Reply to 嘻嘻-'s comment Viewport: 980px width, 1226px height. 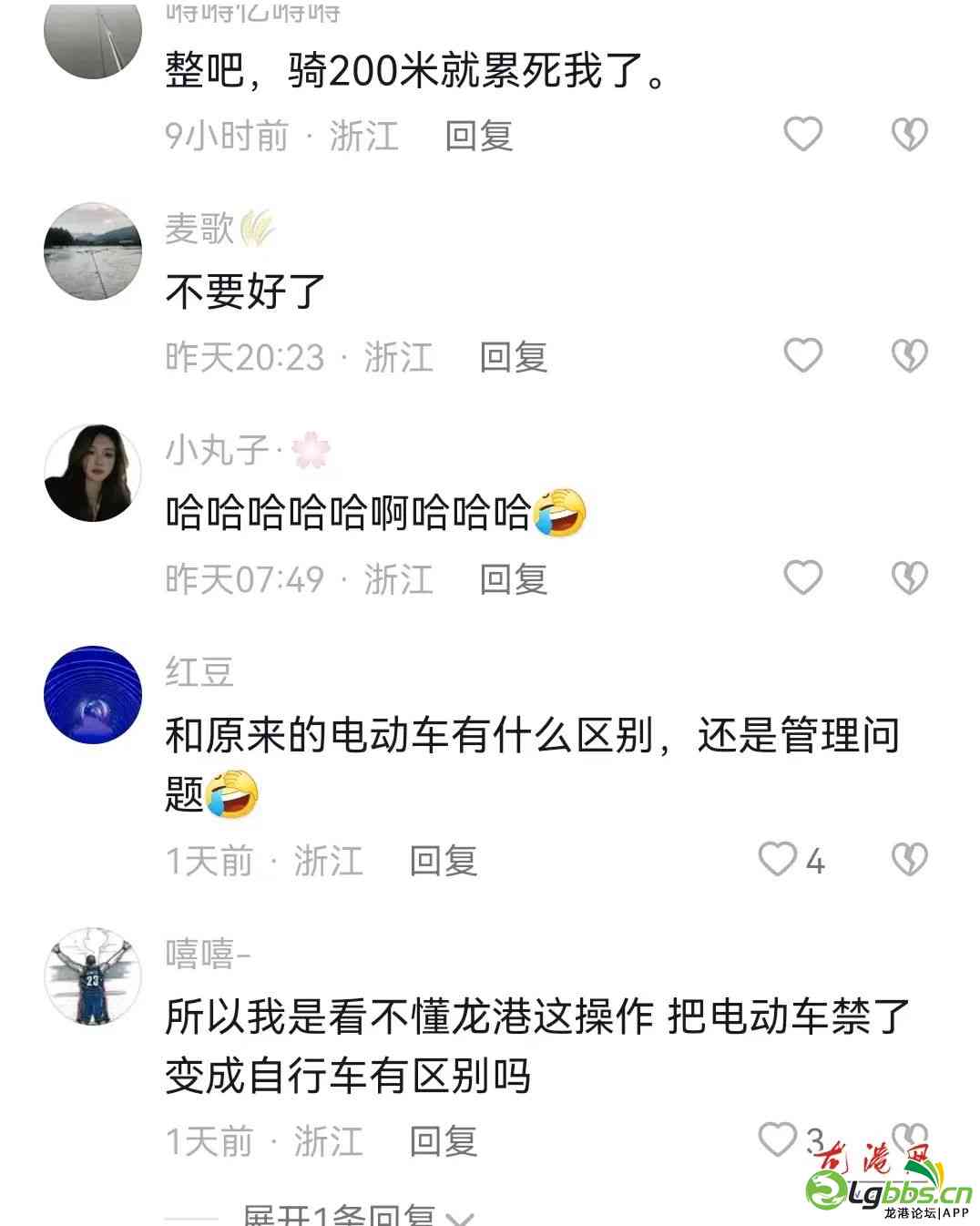click(444, 1141)
